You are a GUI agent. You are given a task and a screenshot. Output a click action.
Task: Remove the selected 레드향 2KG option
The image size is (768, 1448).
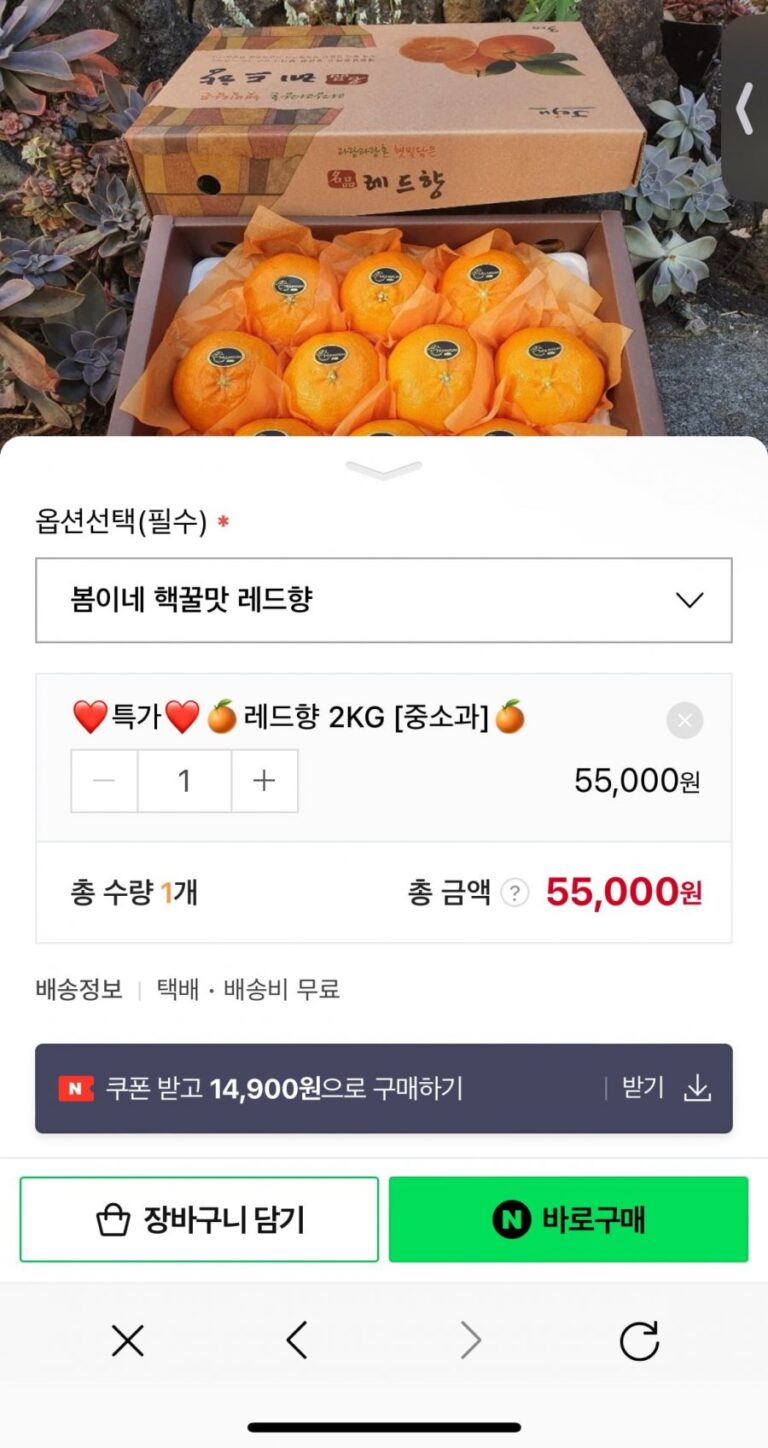coord(685,720)
